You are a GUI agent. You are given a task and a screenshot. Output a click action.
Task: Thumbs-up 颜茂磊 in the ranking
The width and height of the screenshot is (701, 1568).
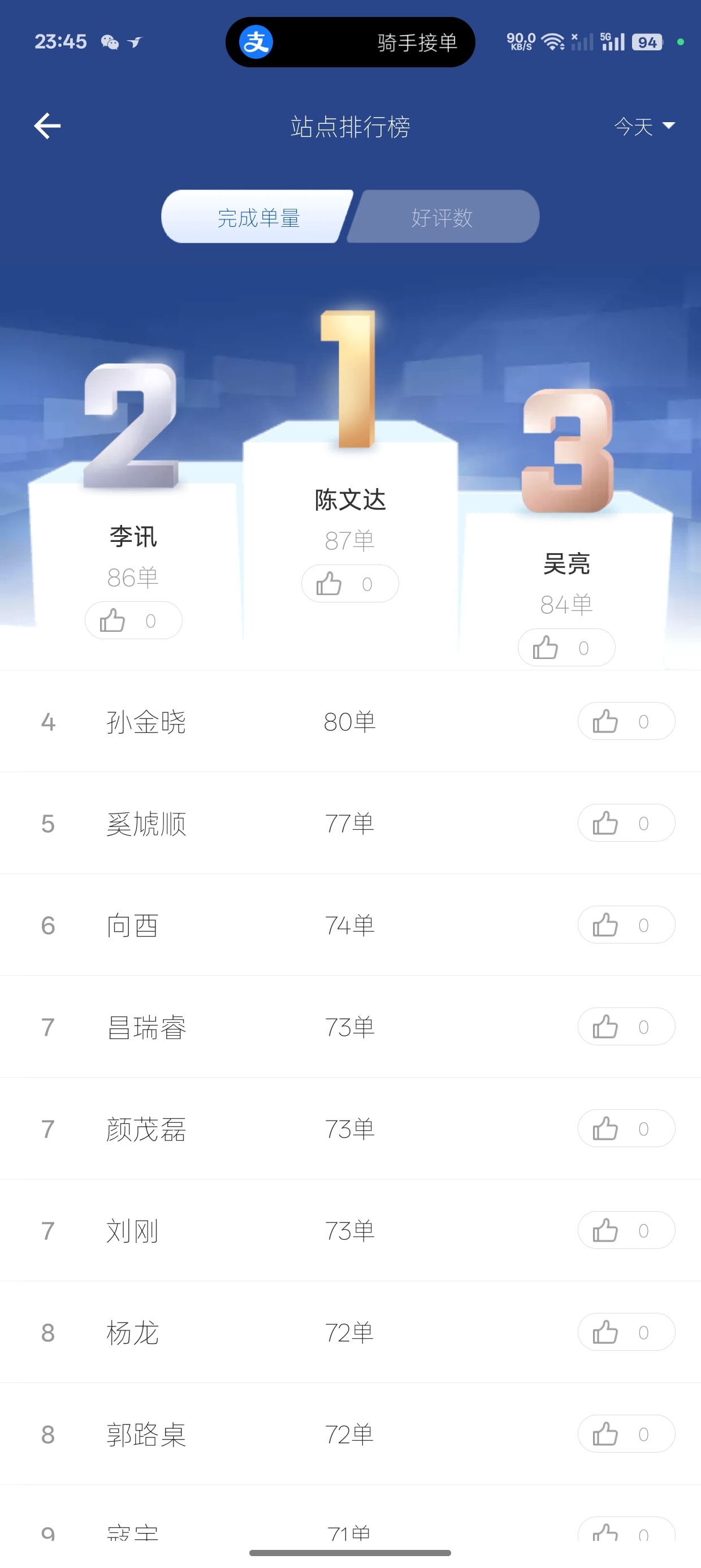(626, 1128)
